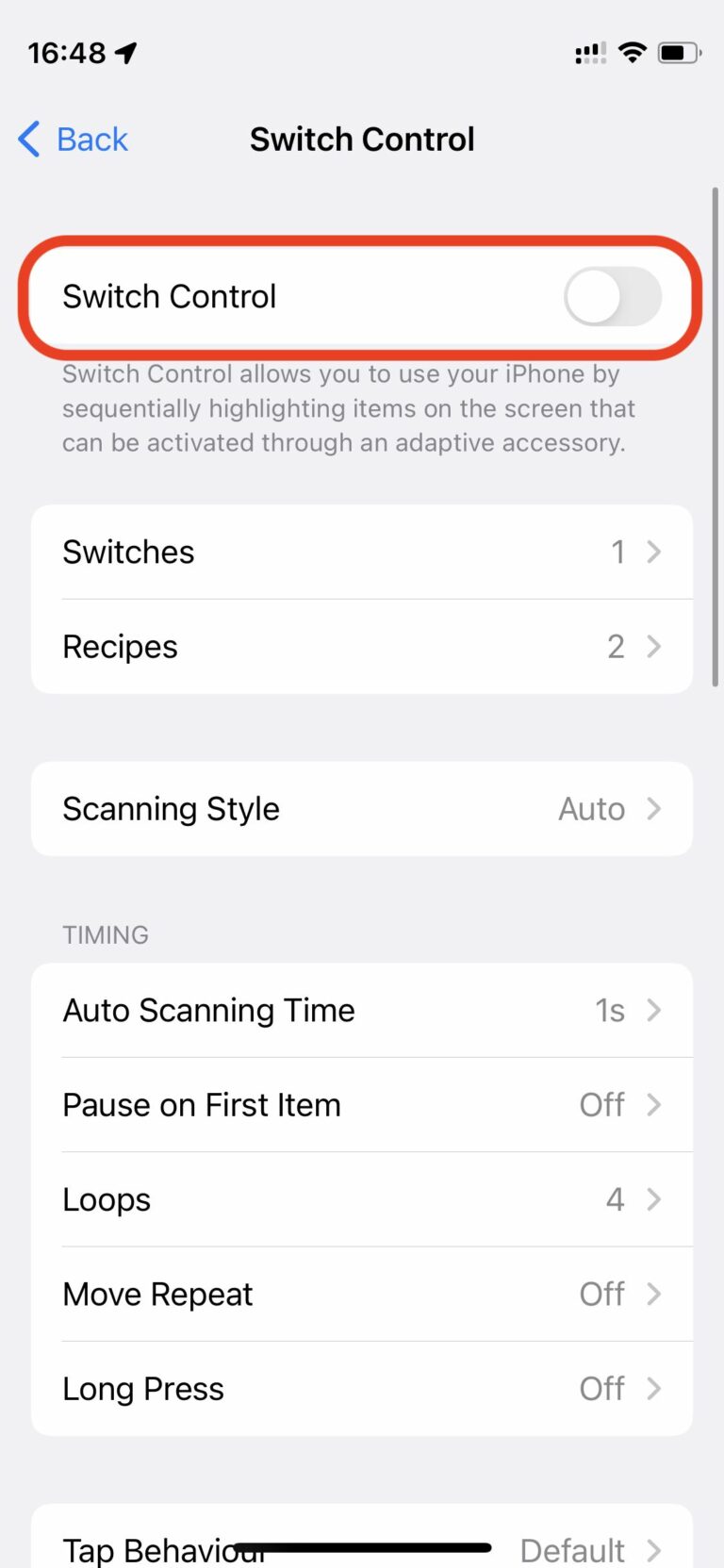
Task: Open Pause on First Item setting
Action: 362,1104
